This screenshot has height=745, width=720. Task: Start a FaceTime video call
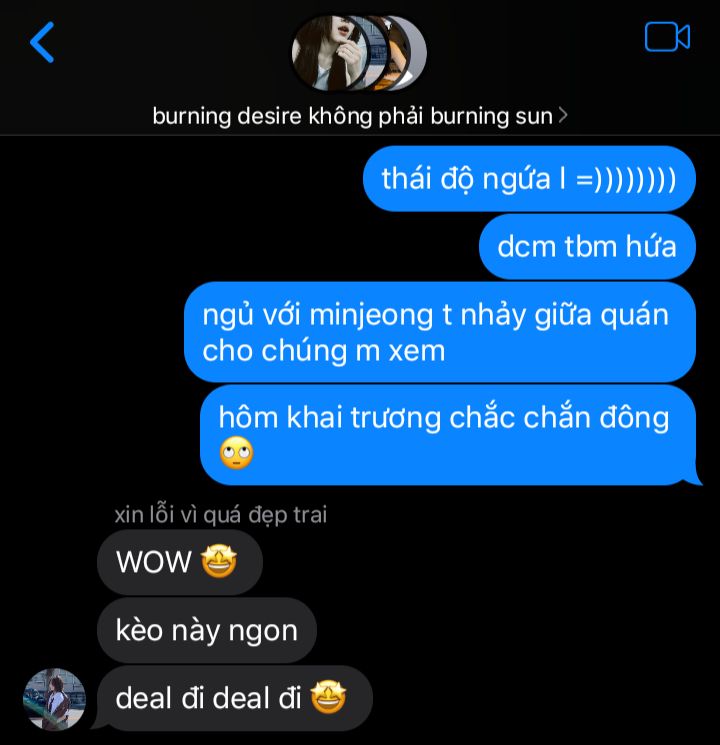pyautogui.click(x=667, y=37)
